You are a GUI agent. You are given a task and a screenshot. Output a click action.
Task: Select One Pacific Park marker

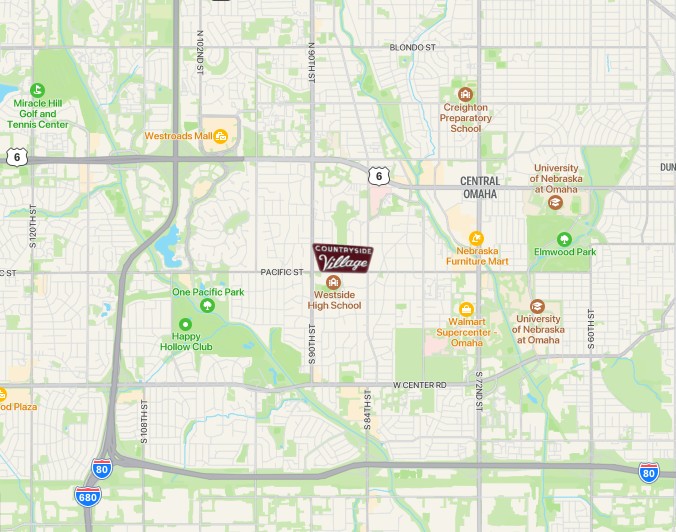pos(208,292)
